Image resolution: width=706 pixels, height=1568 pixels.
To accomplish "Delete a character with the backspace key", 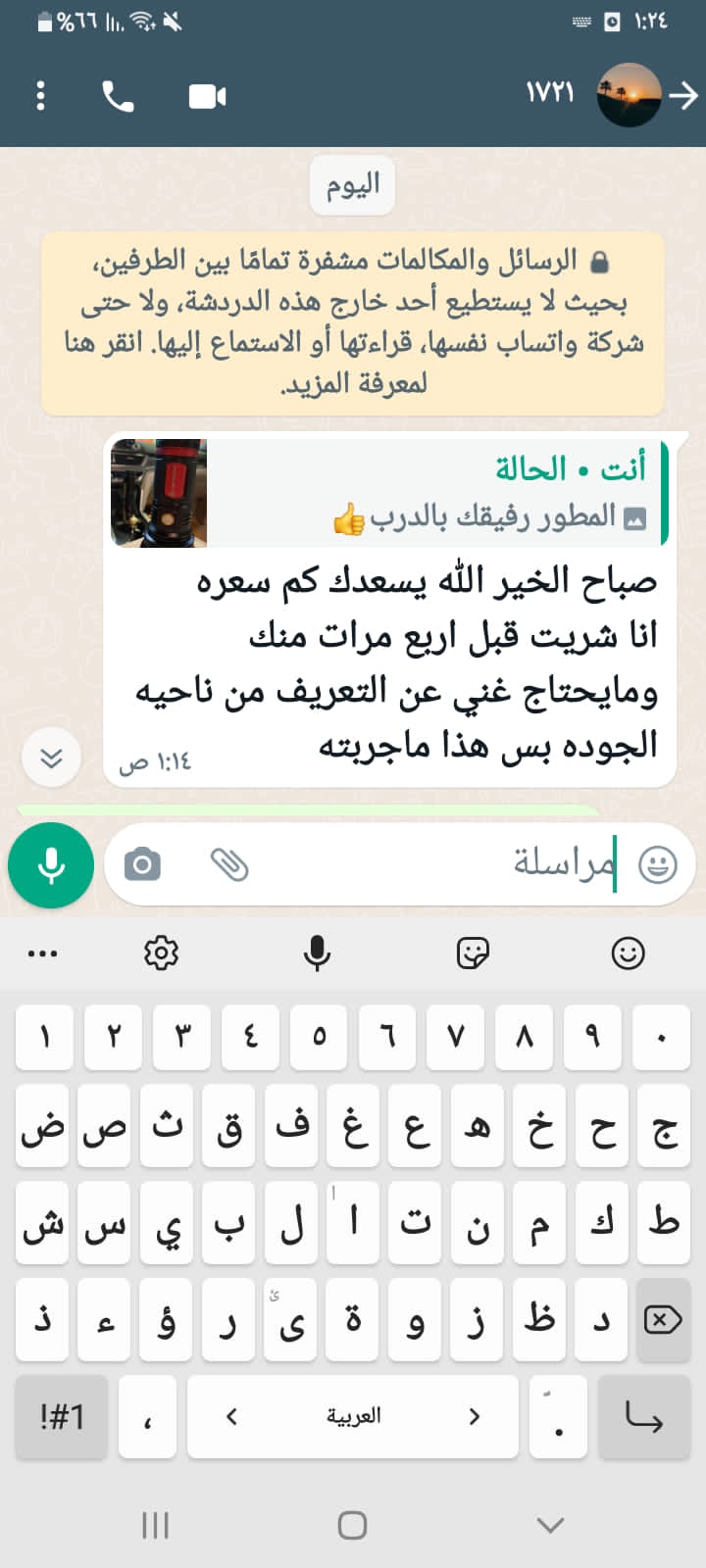I will pyautogui.click(x=663, y=1320).
